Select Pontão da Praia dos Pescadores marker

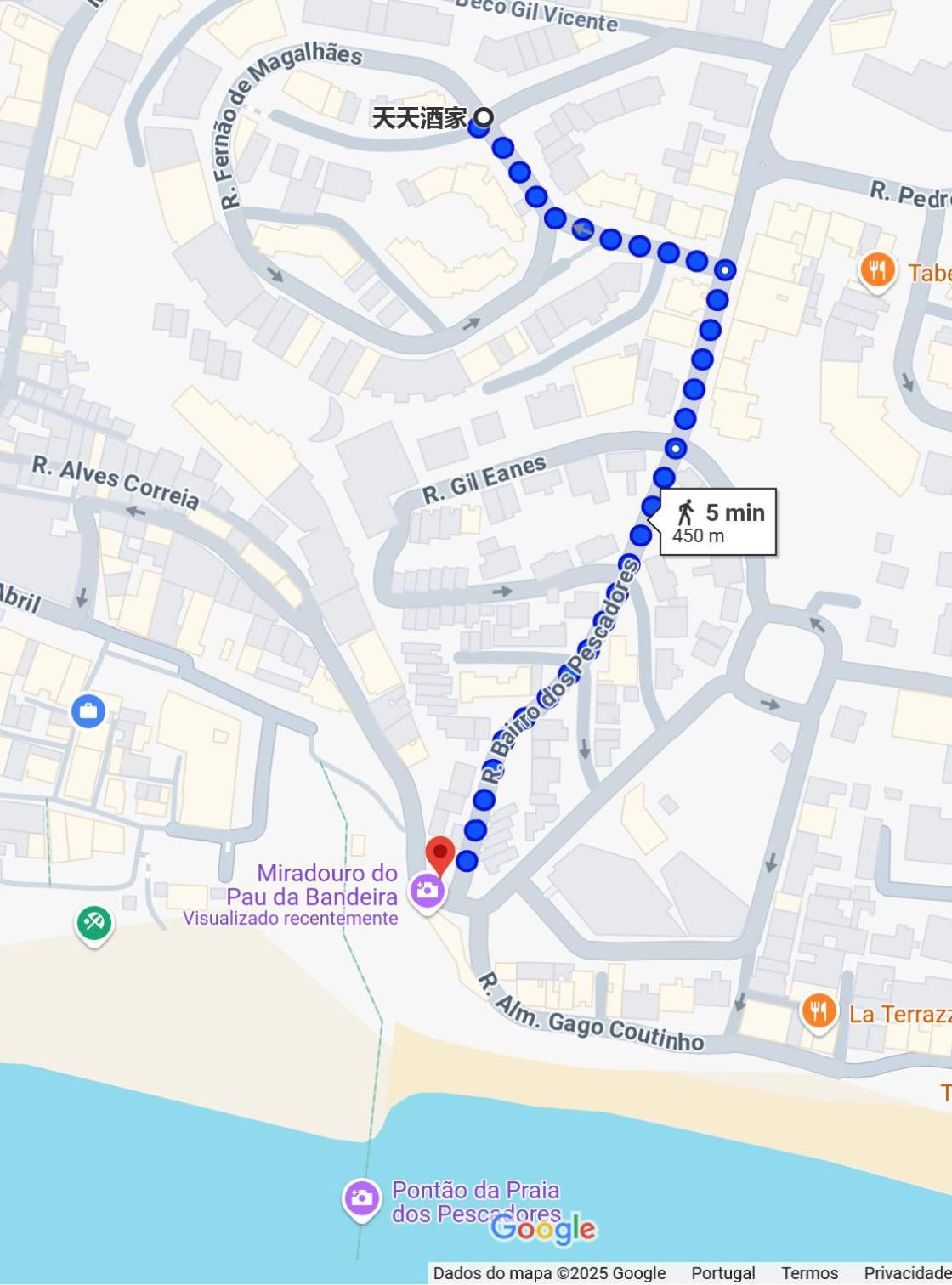tap(361, 1198)
